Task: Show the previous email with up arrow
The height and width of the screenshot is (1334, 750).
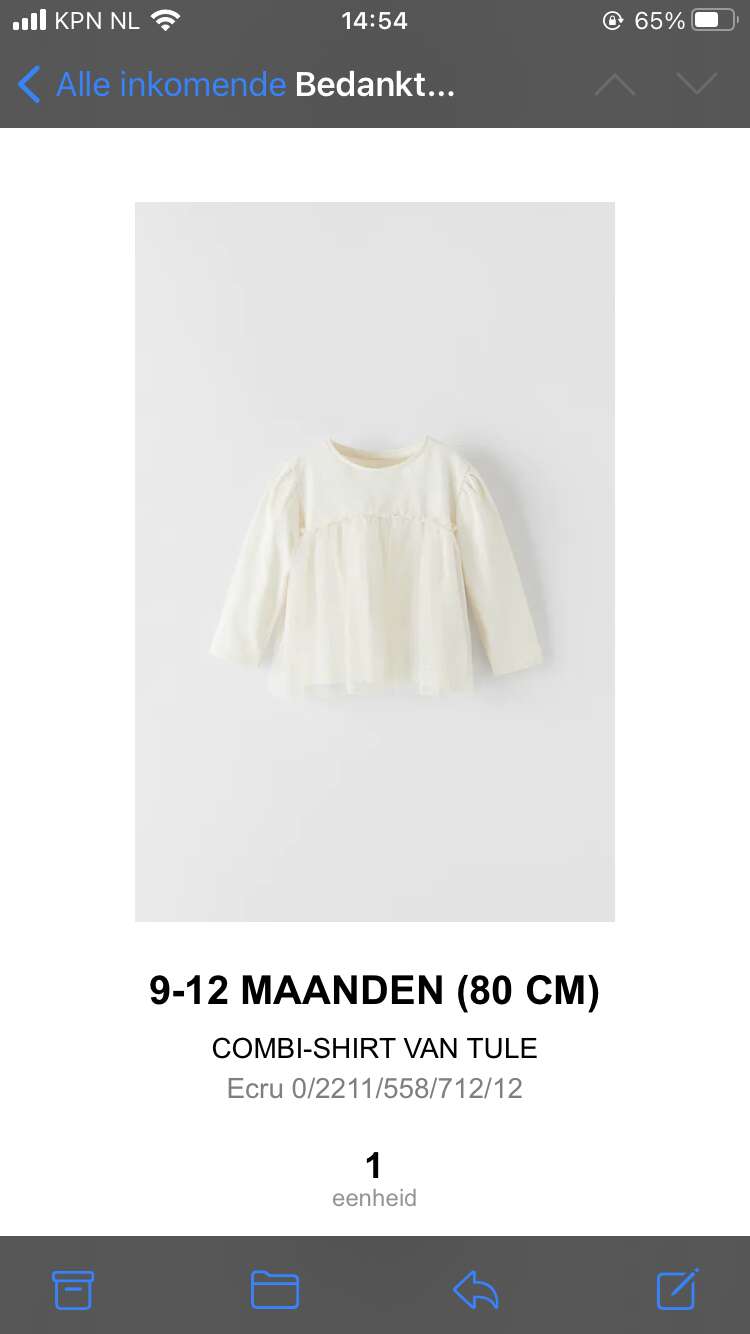Action: (615, 85)
